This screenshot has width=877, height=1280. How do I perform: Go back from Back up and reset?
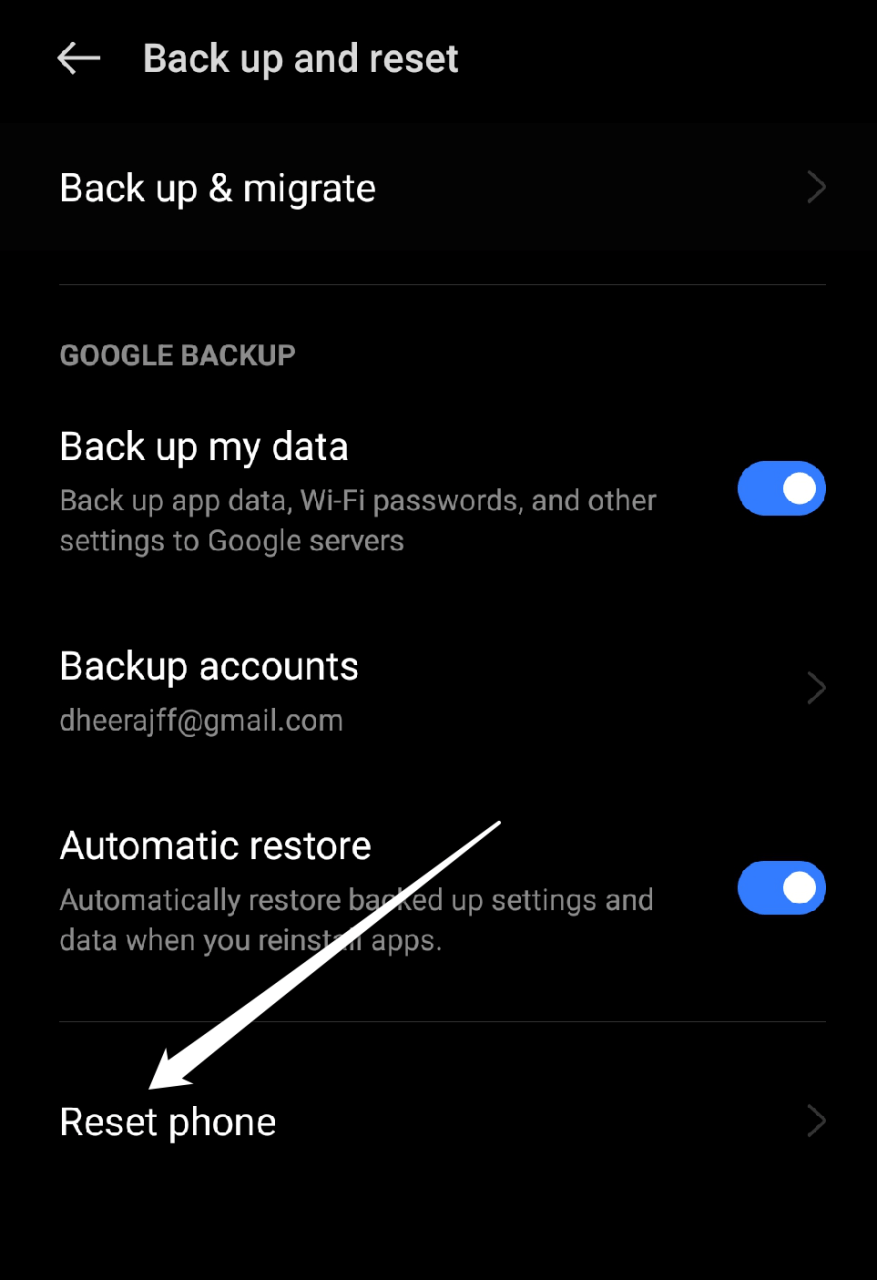(79, 59)
